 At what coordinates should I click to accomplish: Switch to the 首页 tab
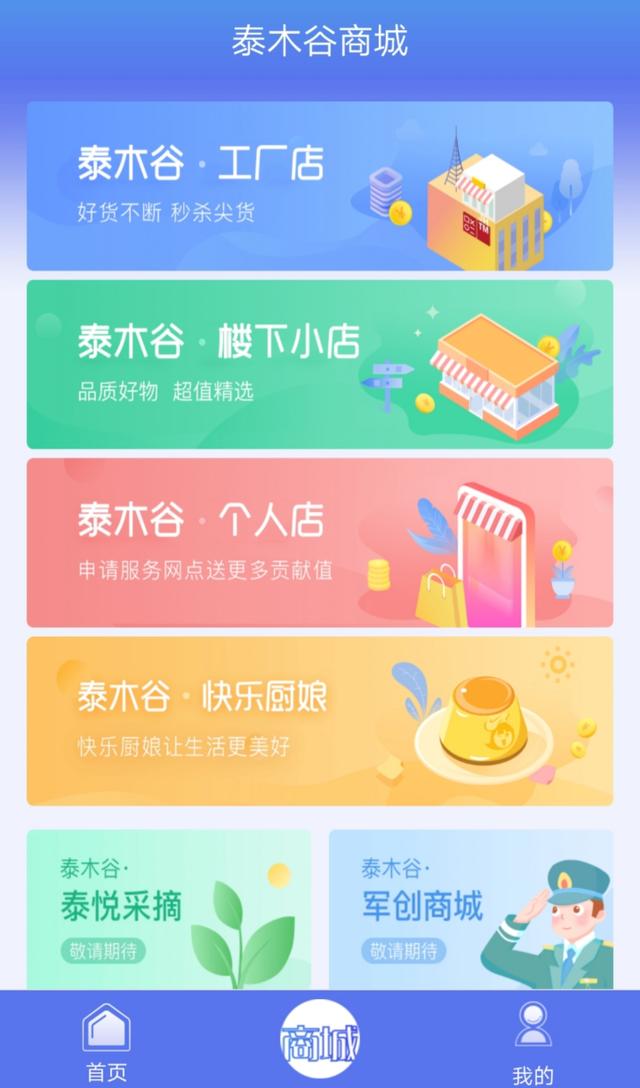pyautogui.click(x=106, y=1042)
